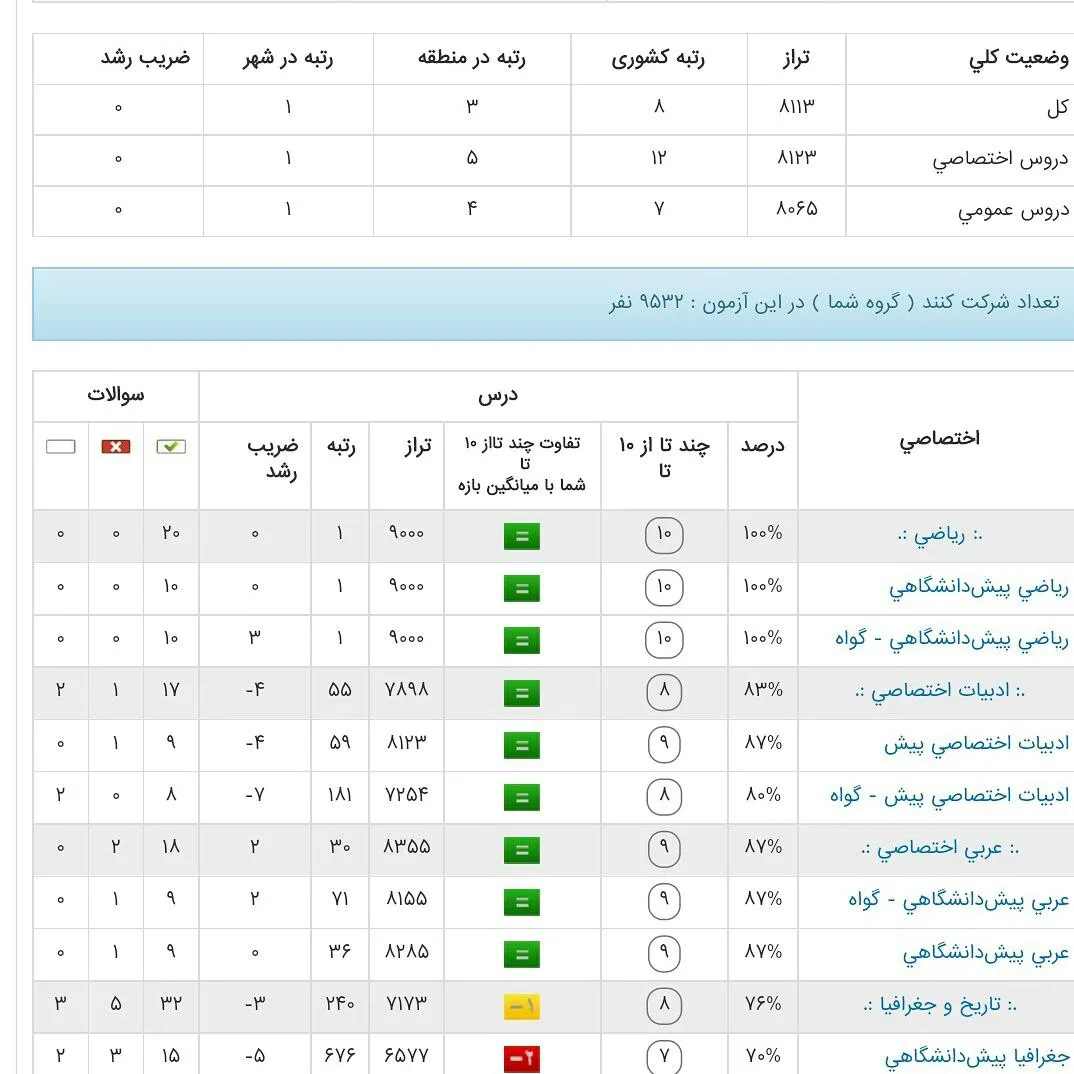Open عربی پیش‌دانشگاهی - گواه link
This screenshot has height=1074, width=1074.
(x=959, y=900)
